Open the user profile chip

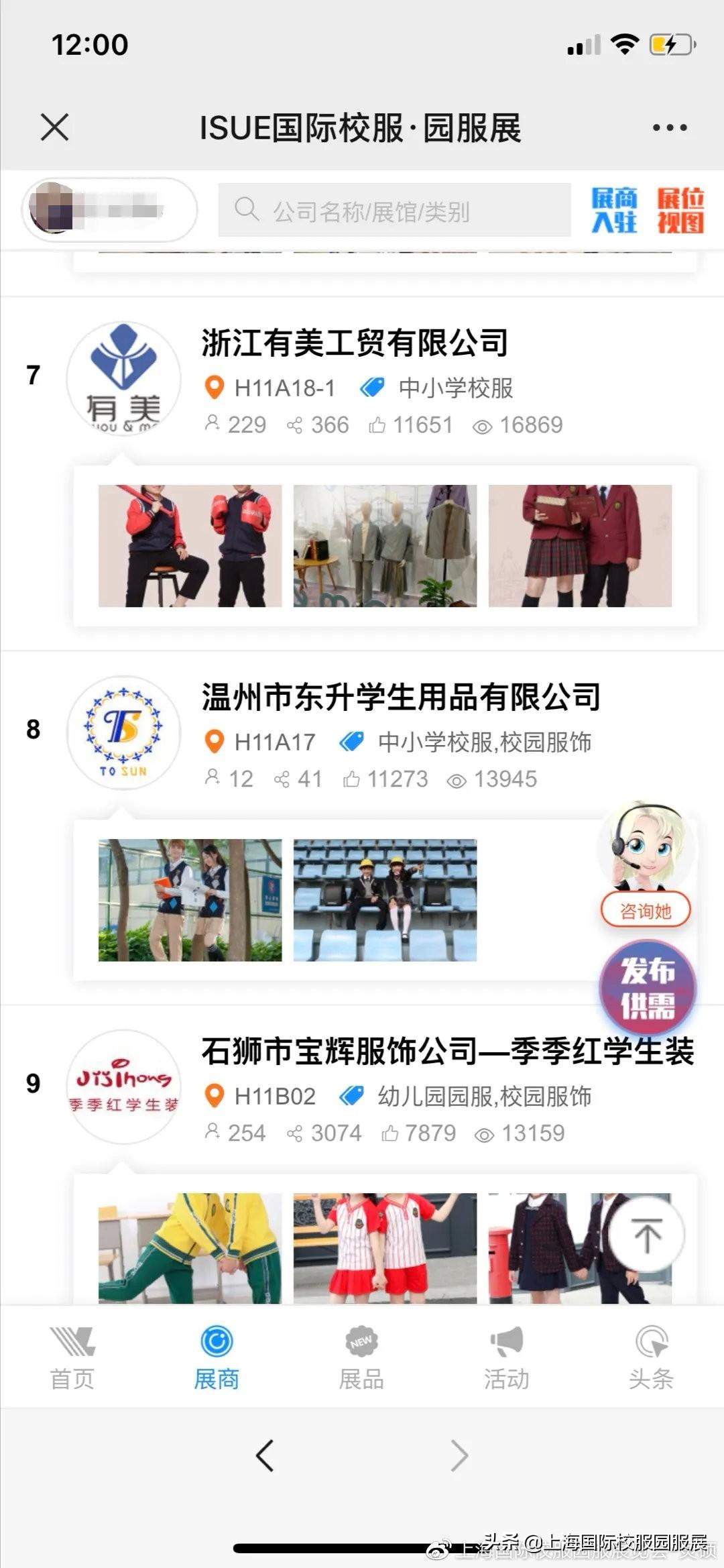tap(109, 210)
